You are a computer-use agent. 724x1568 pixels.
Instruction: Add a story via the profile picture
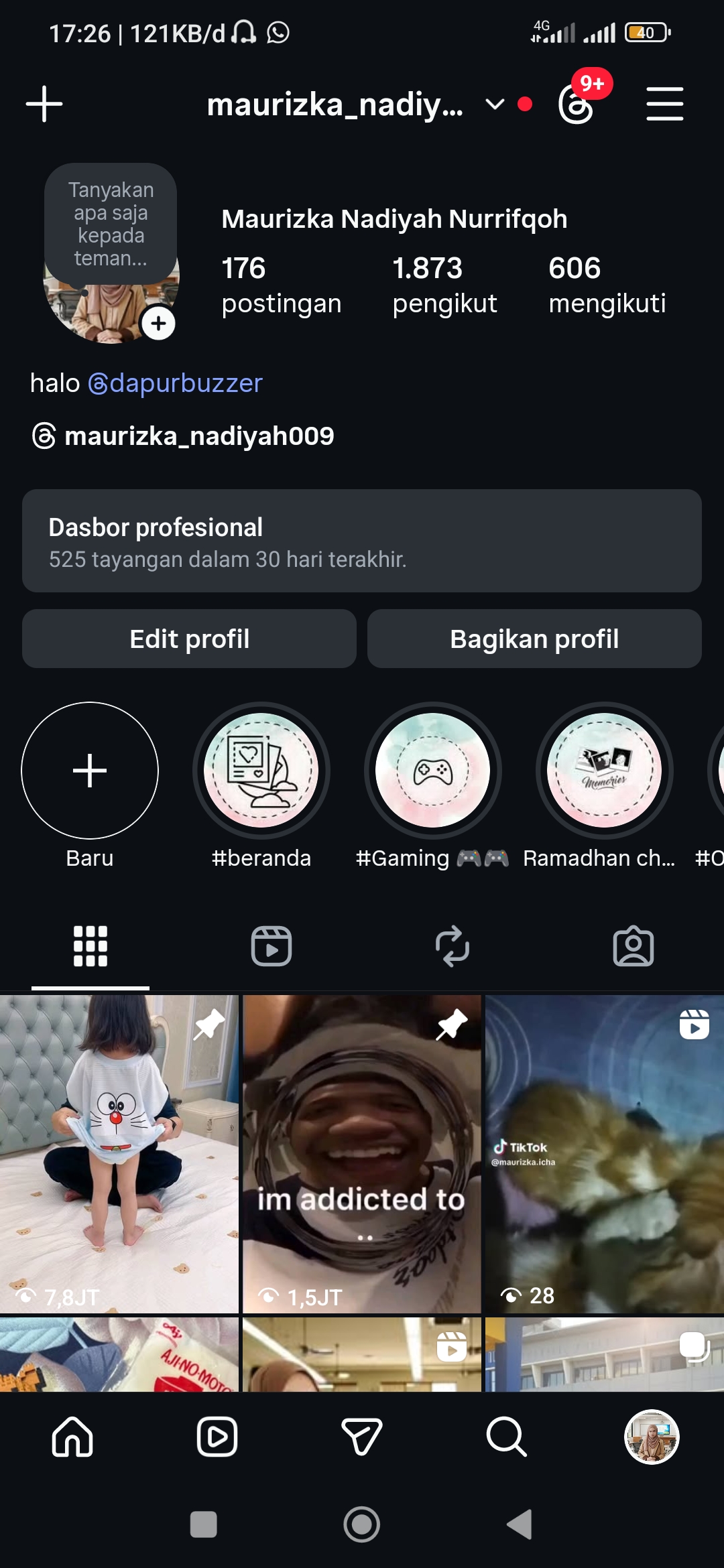coord(158,324)
